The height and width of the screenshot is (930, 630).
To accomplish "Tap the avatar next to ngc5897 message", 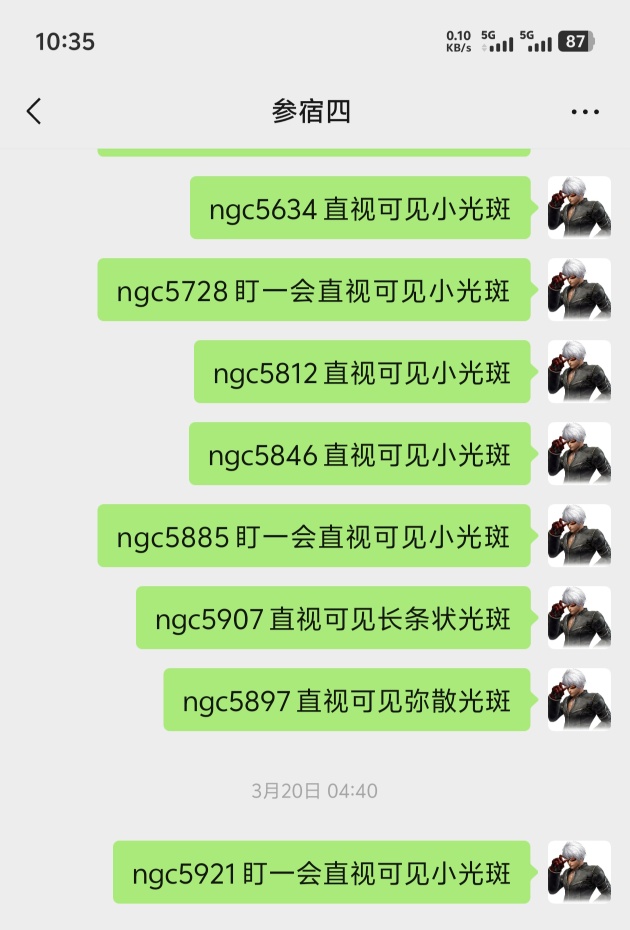I will (x=579, y=699).
